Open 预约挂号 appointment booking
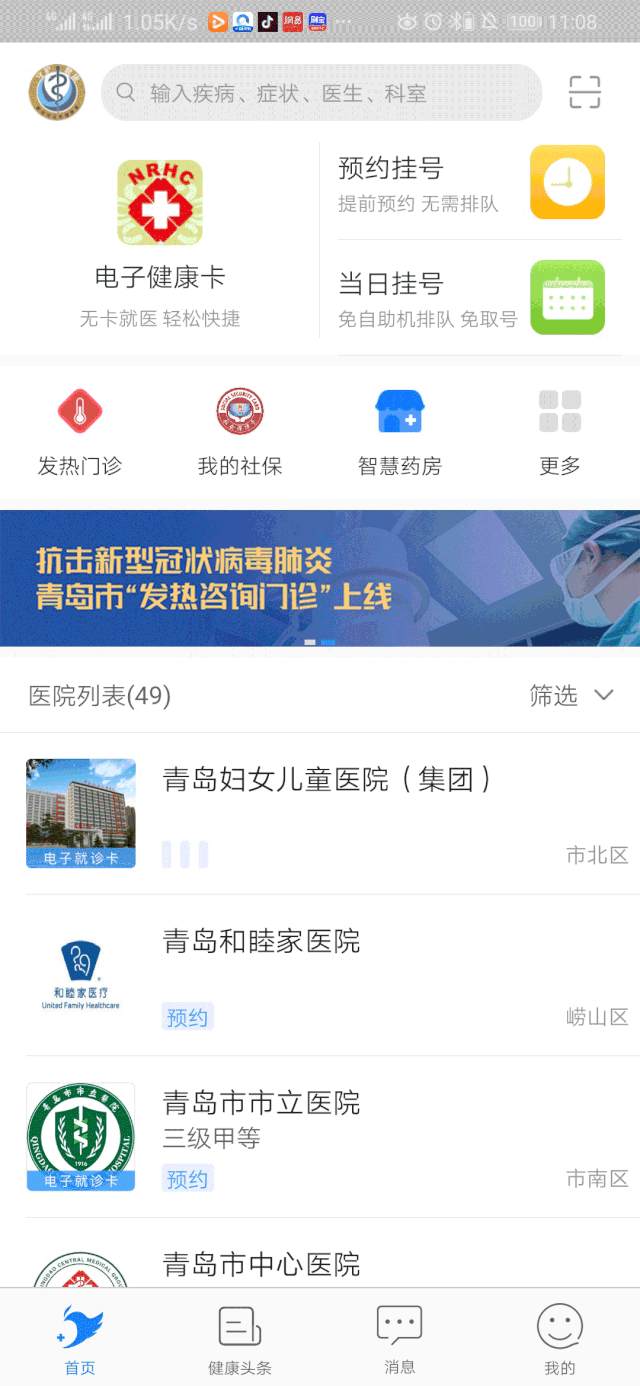Viewport: 640px width, 1386px height. 472,184
